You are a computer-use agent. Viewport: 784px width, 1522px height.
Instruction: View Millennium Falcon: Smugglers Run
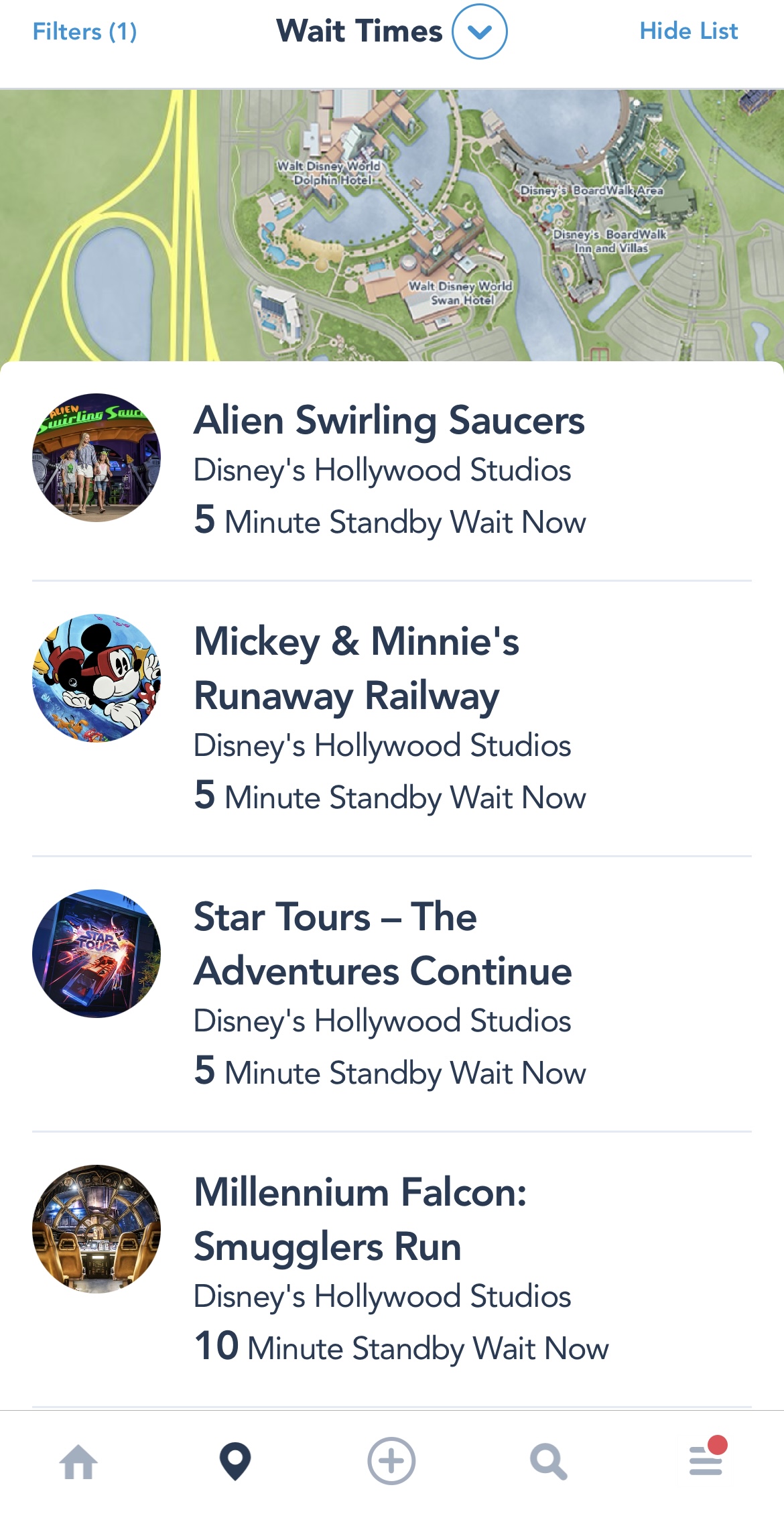click(392, 1269)
